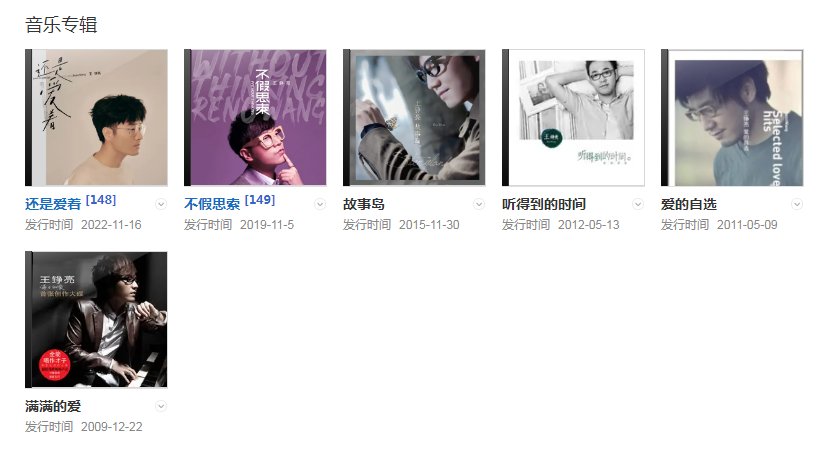
Task: Expand details arrow beside 爱的自选
Action: tap(797, 204)
